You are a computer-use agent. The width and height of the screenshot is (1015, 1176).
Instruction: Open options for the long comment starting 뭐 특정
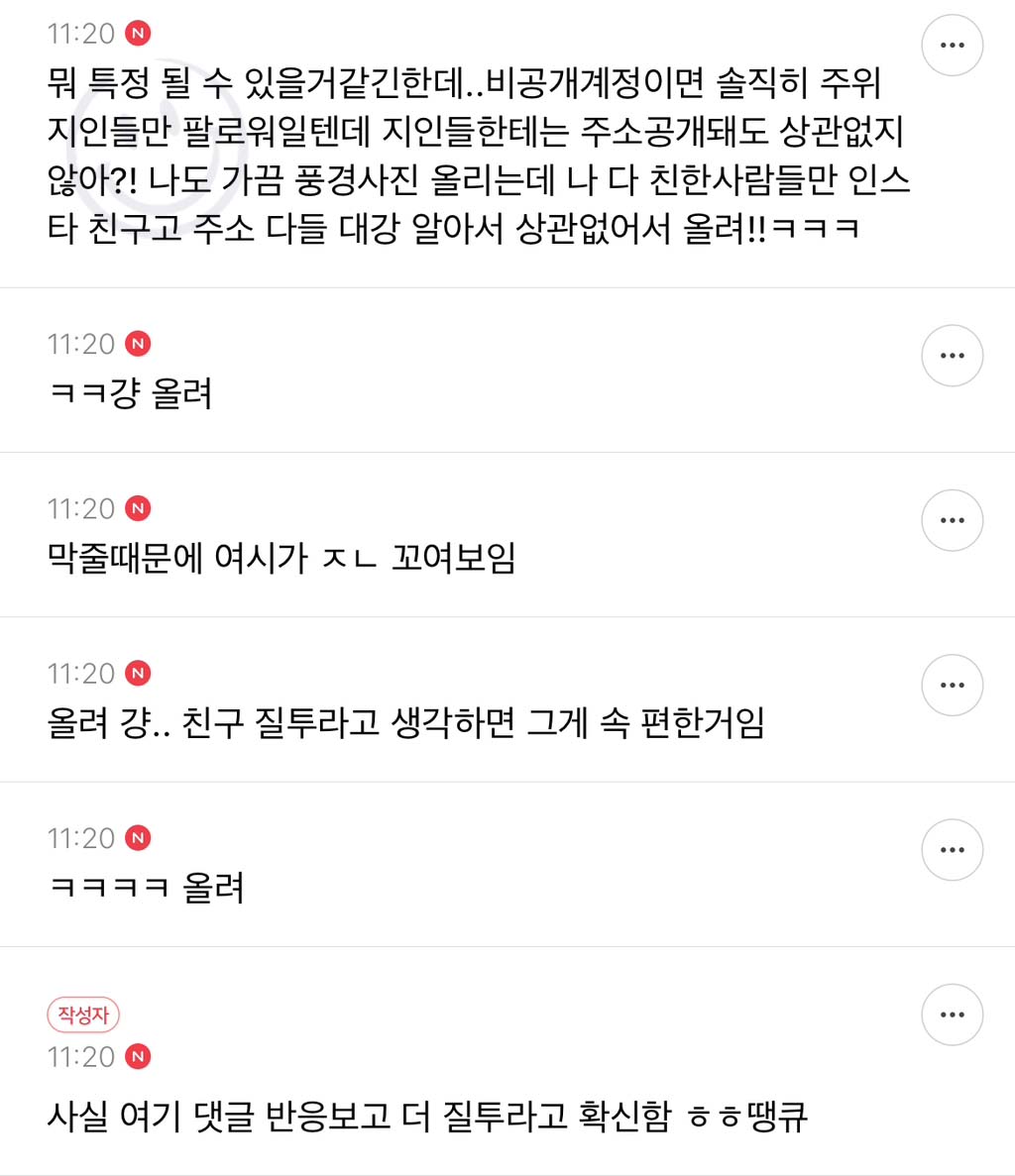(x=952, y=46)
